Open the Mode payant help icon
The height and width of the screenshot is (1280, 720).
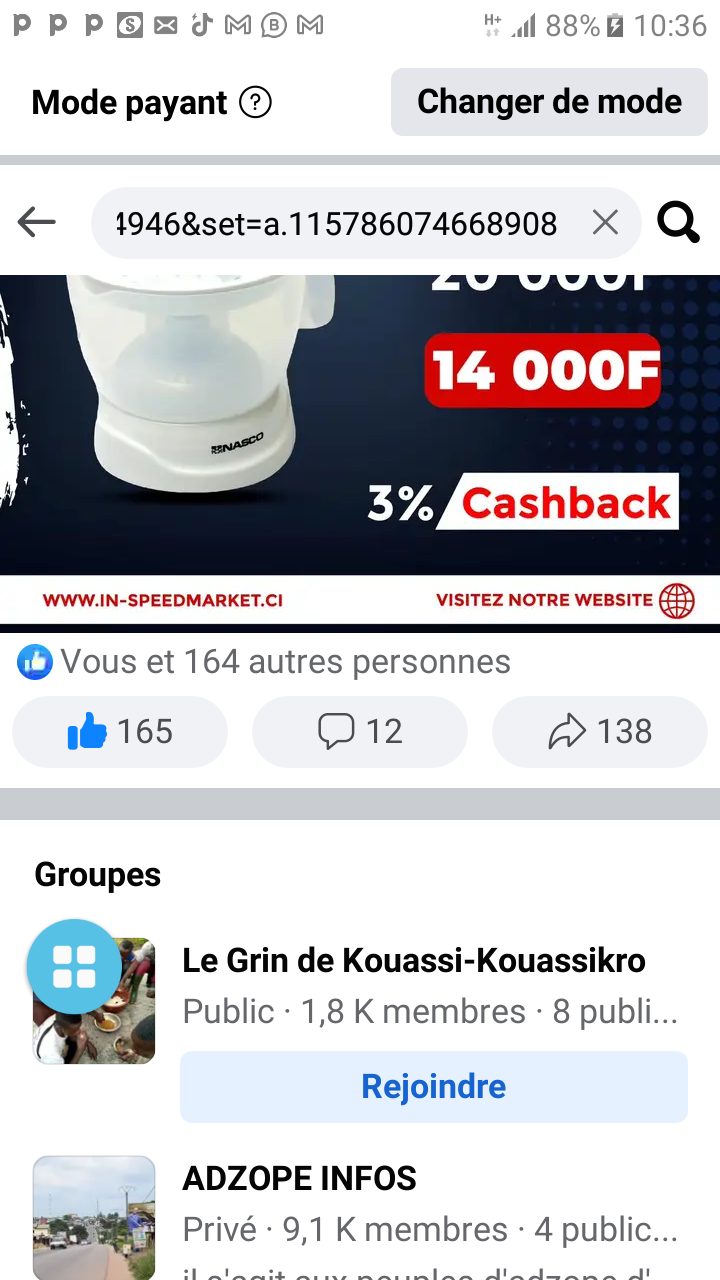pyautogui.click(x=256, y=102)
